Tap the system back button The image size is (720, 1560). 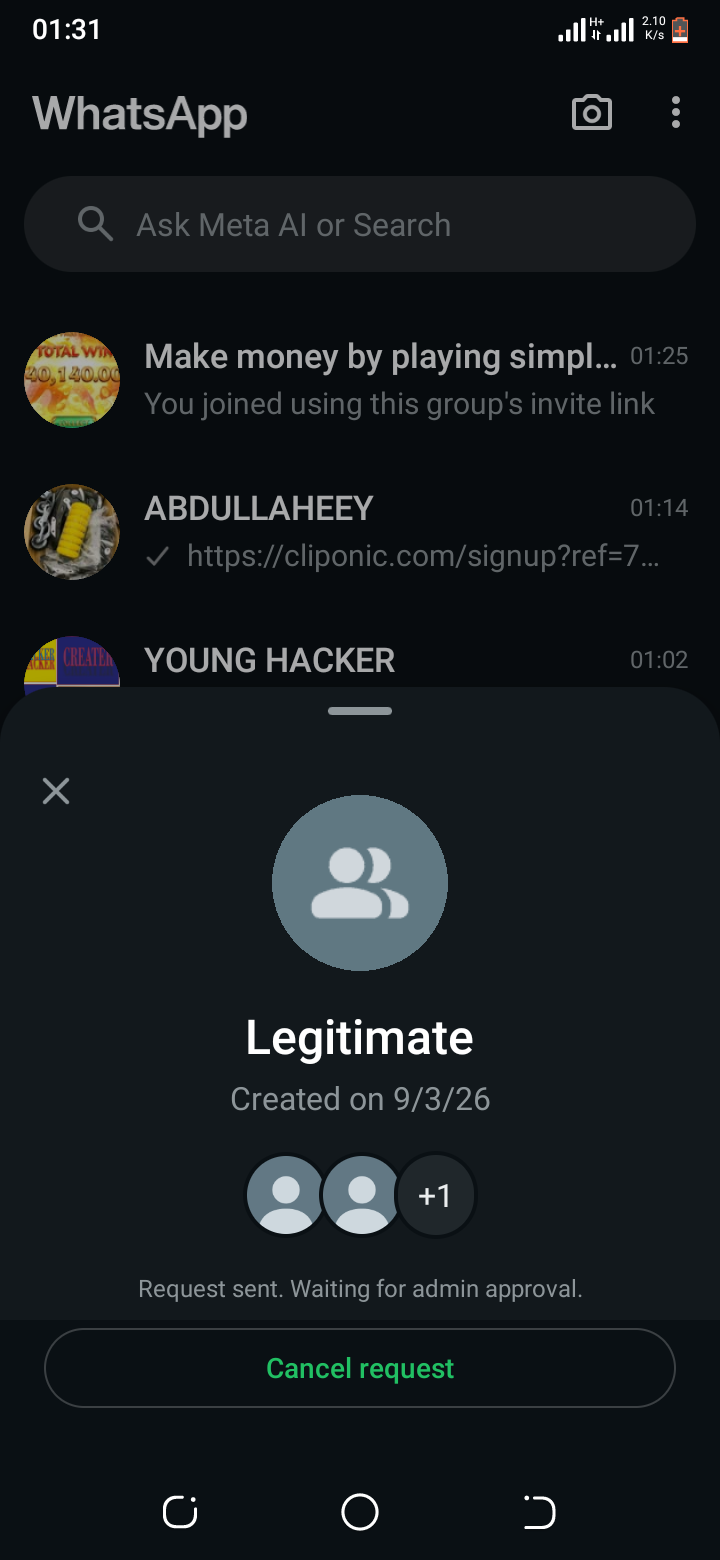pos(540,1512)
